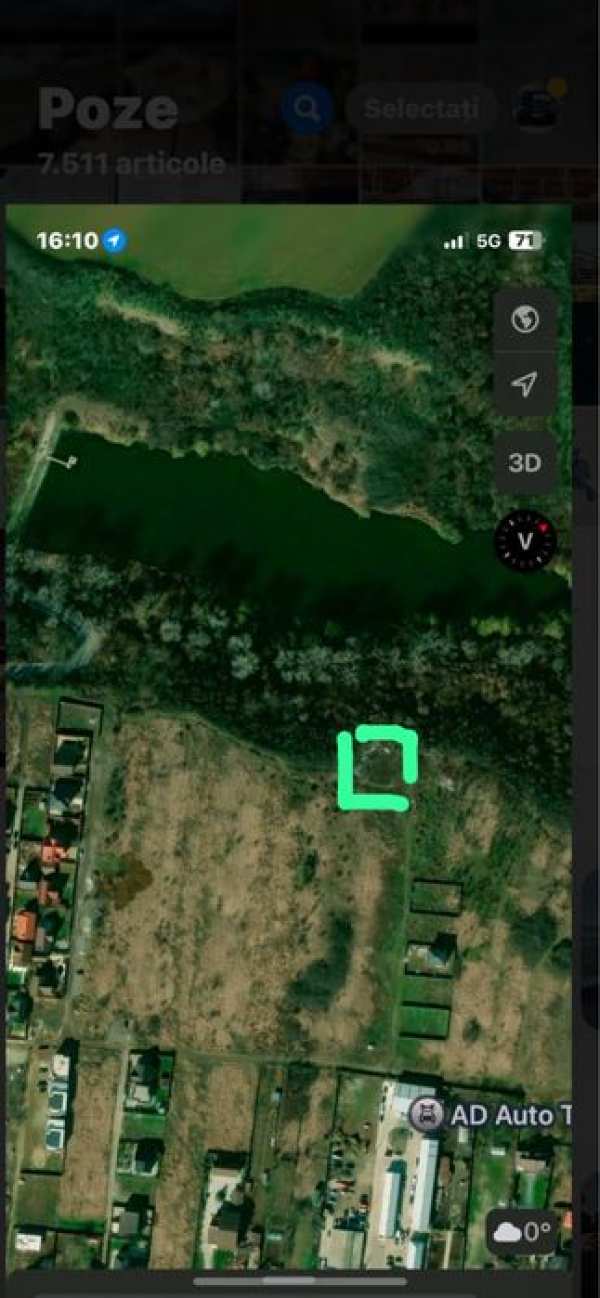Open search in the Poze library
Image resolution: width=600 pixels, height=1298 pixels.
pyautogui.click(x=307, y=108)
